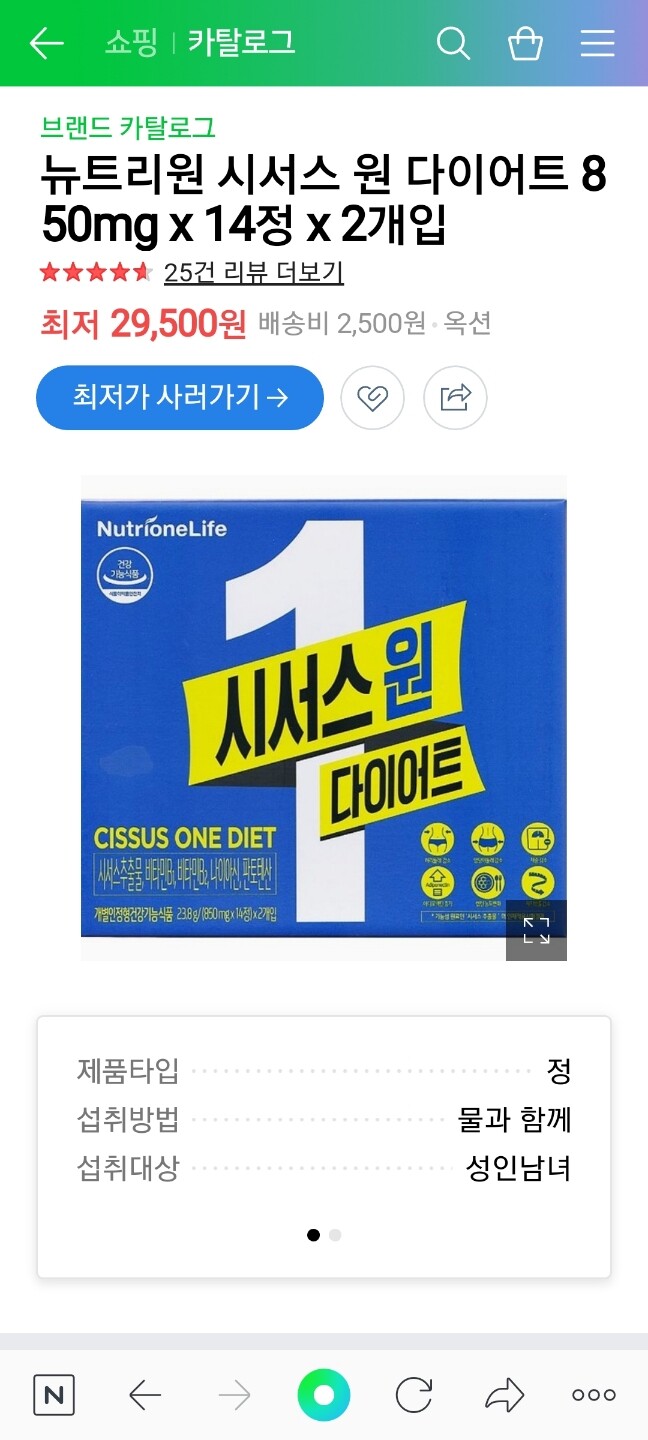Viewport: 648px width, 1440px height.
Task: View 25건 리뷰 더보기
Action: coord(253,272)
